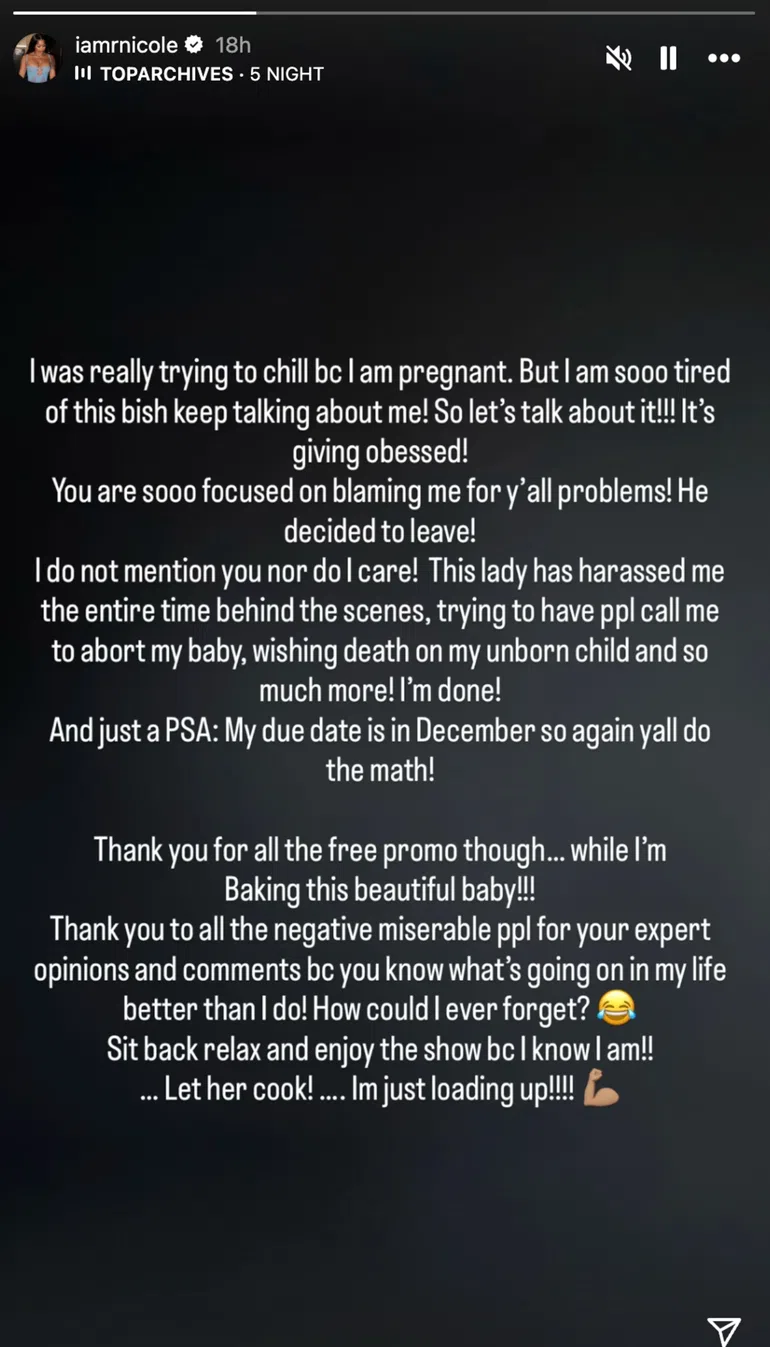Open the three-dot more options menu
770x1347 pixels.
tap(723, 58)
